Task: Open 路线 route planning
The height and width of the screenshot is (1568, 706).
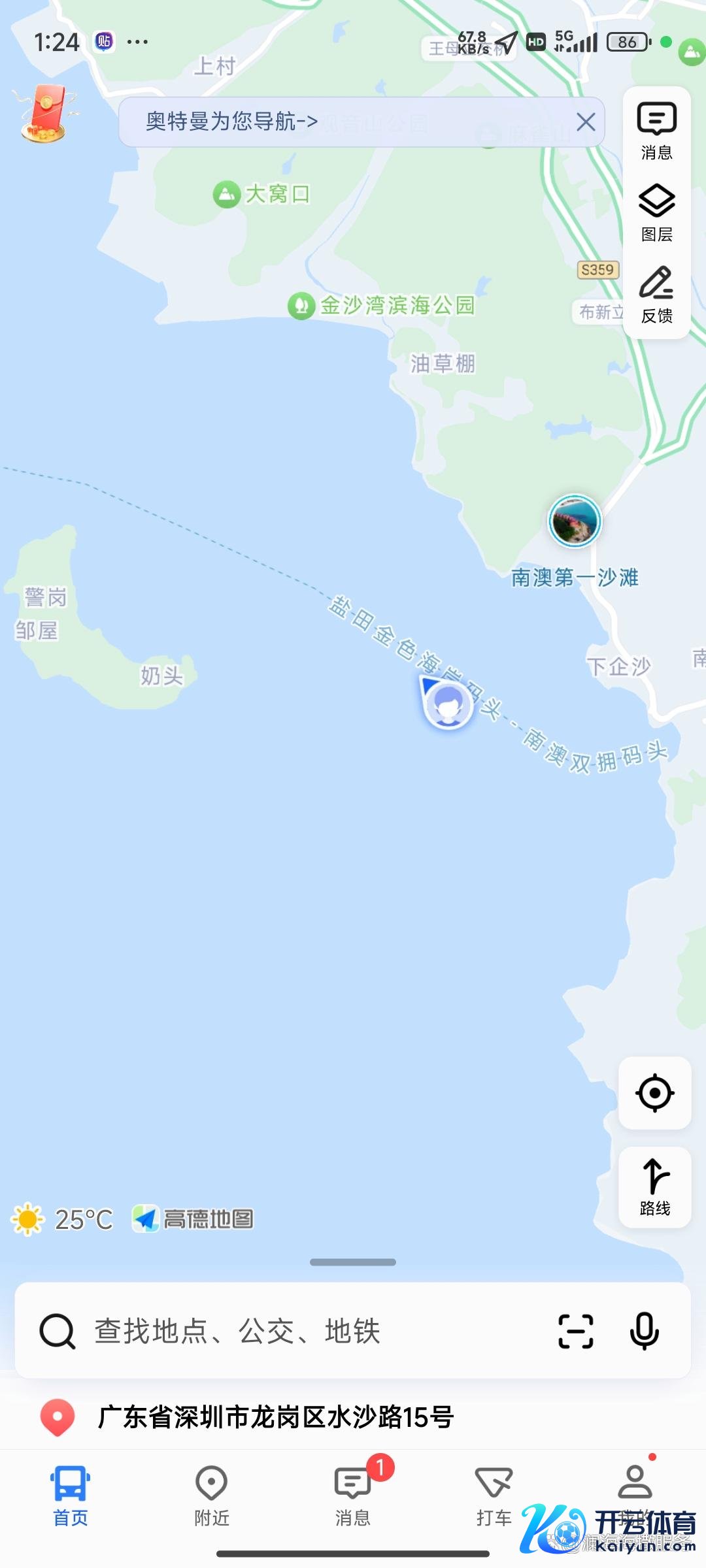Action: (x=654, y=1187)
